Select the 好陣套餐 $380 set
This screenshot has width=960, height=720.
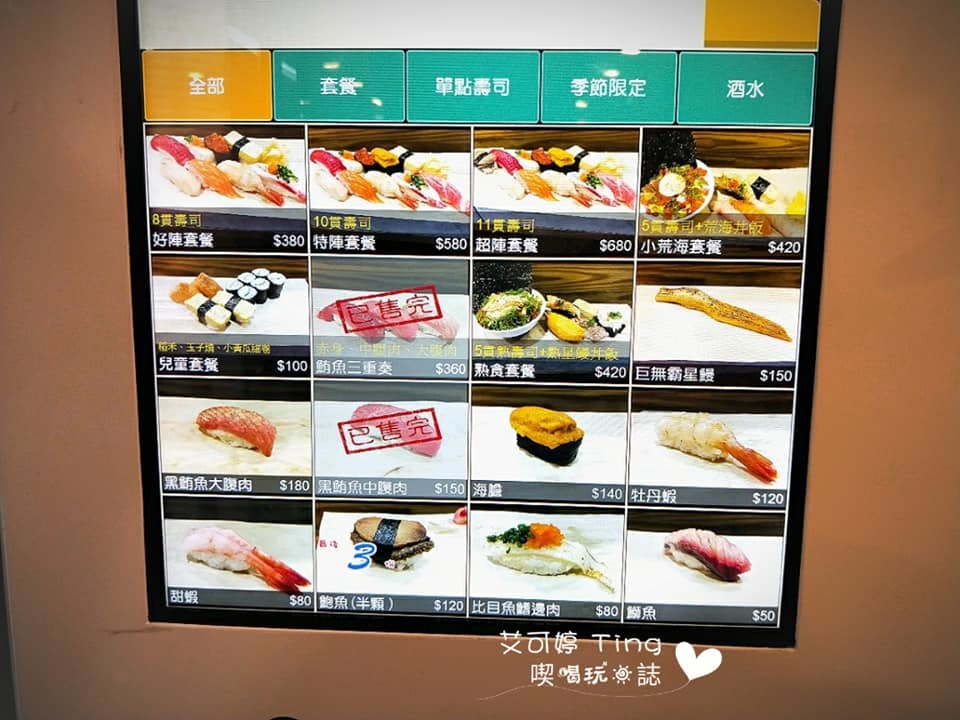[228, 188]
